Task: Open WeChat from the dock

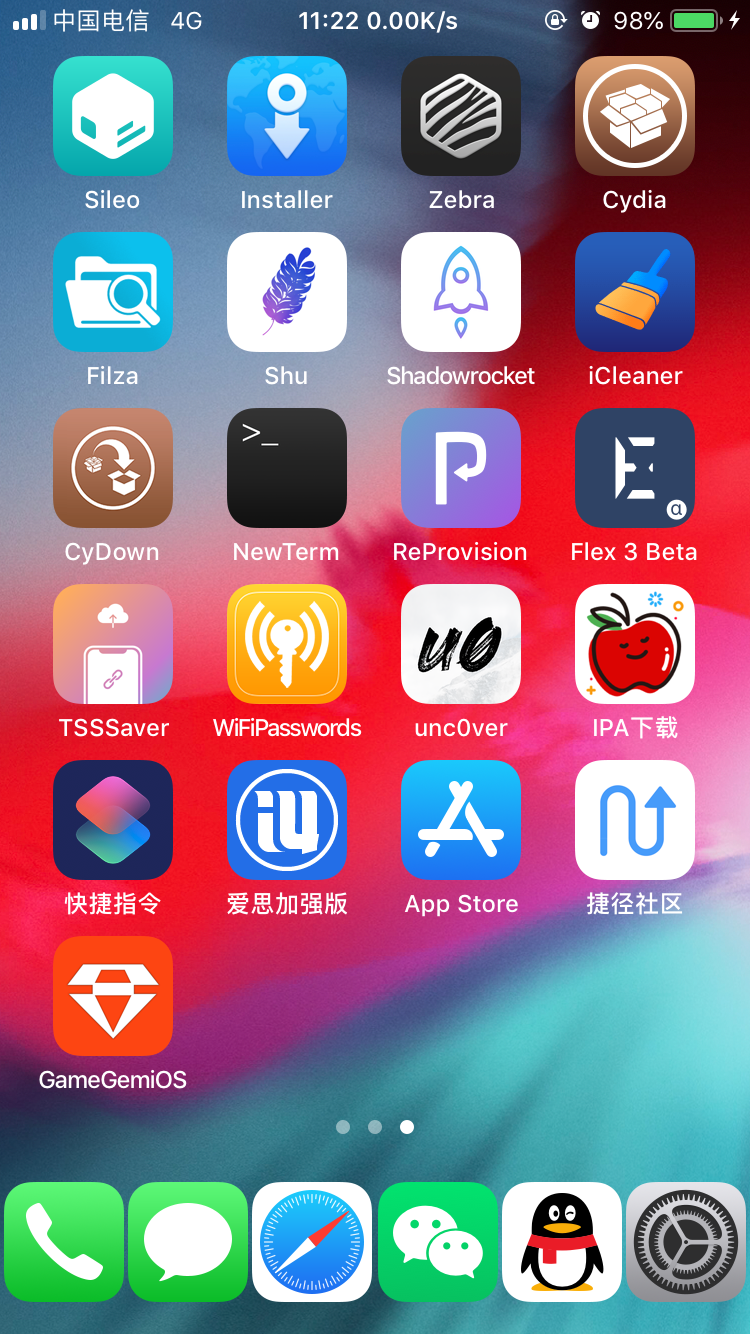Action: pyautogui.click(x=436, y=1241)
